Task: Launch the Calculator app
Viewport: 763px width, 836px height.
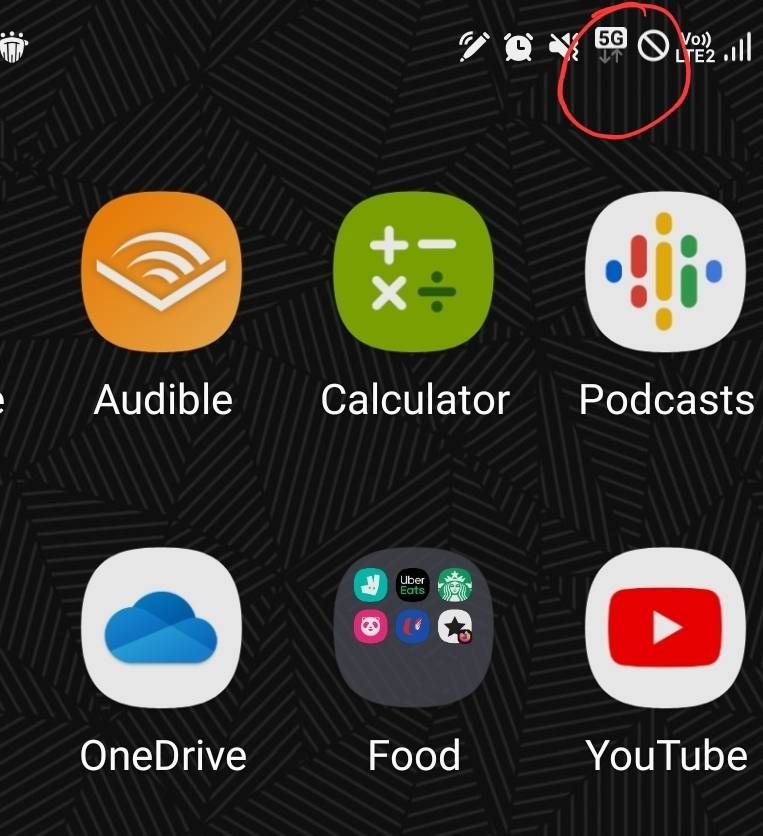Action: [413, 271]
